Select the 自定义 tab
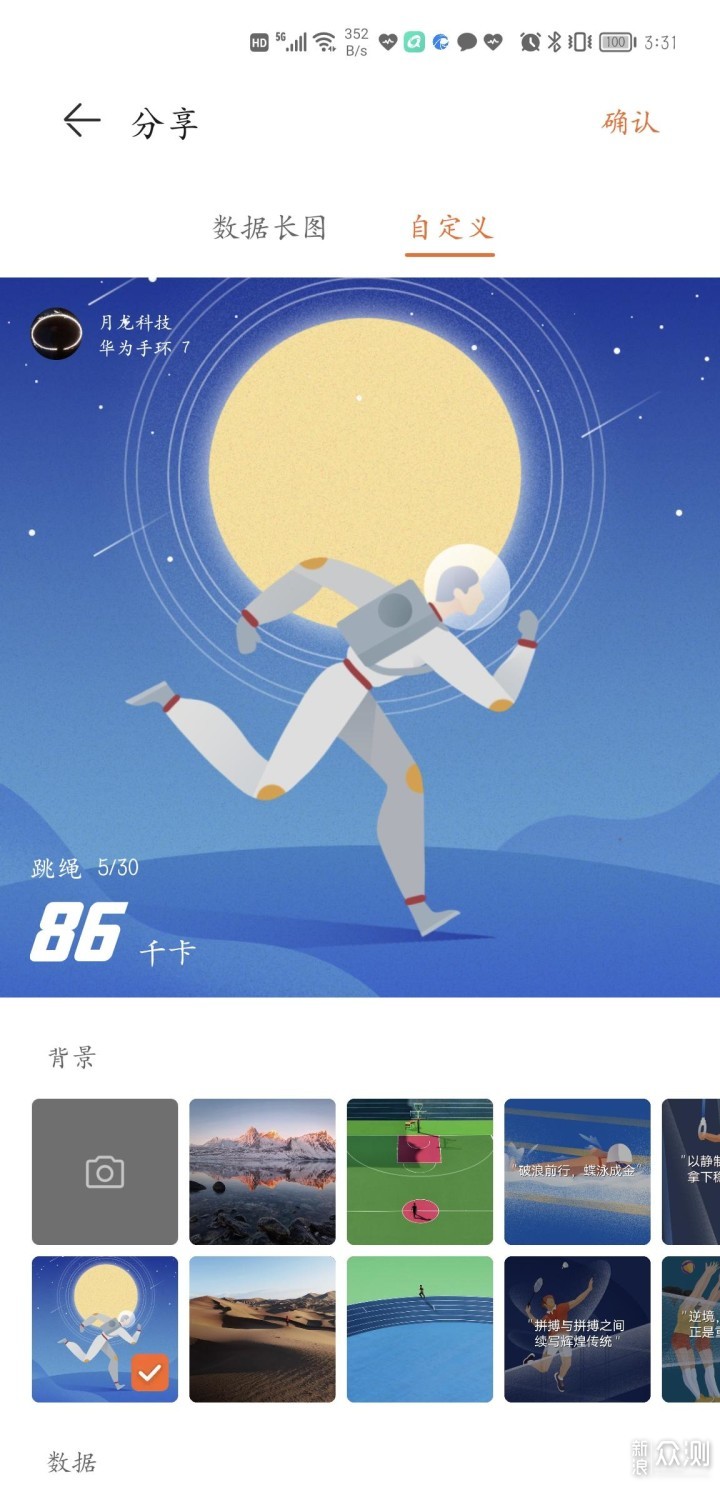720x1485 pixels. click(x=451, y=228)
